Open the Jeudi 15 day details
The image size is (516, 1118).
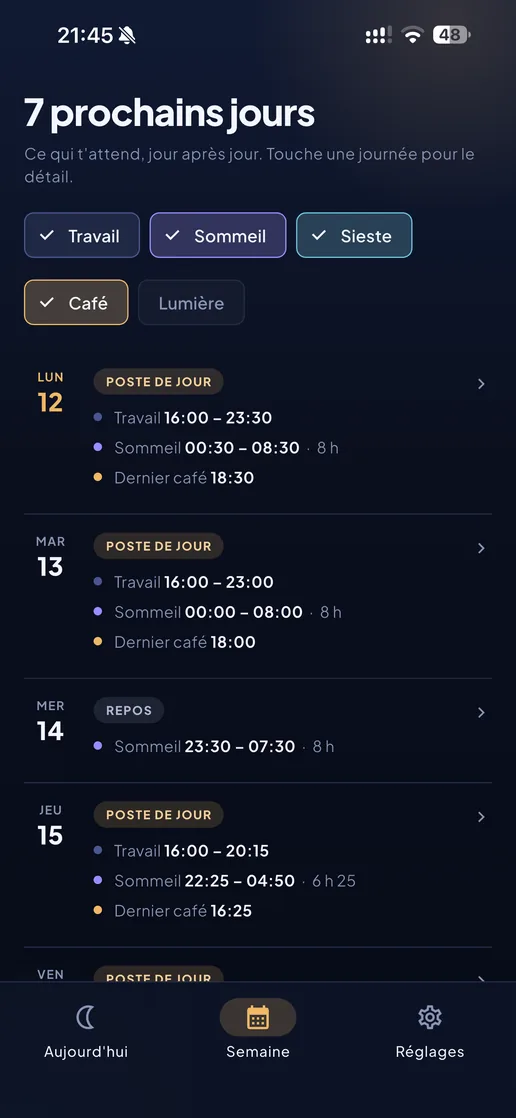pos(258,865)
